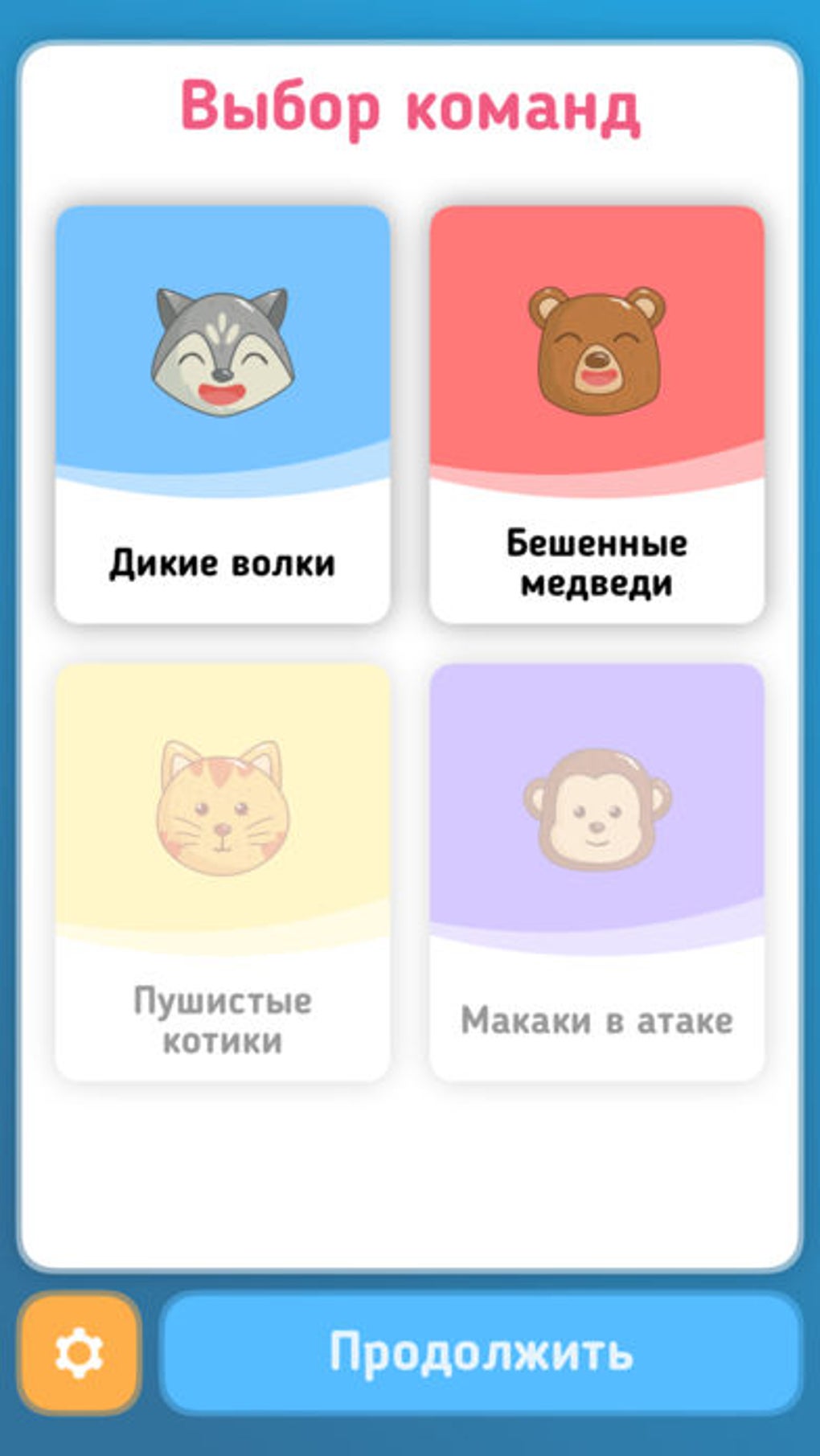
Task: Tap the Продолжить button
Action: [481, 1352]
